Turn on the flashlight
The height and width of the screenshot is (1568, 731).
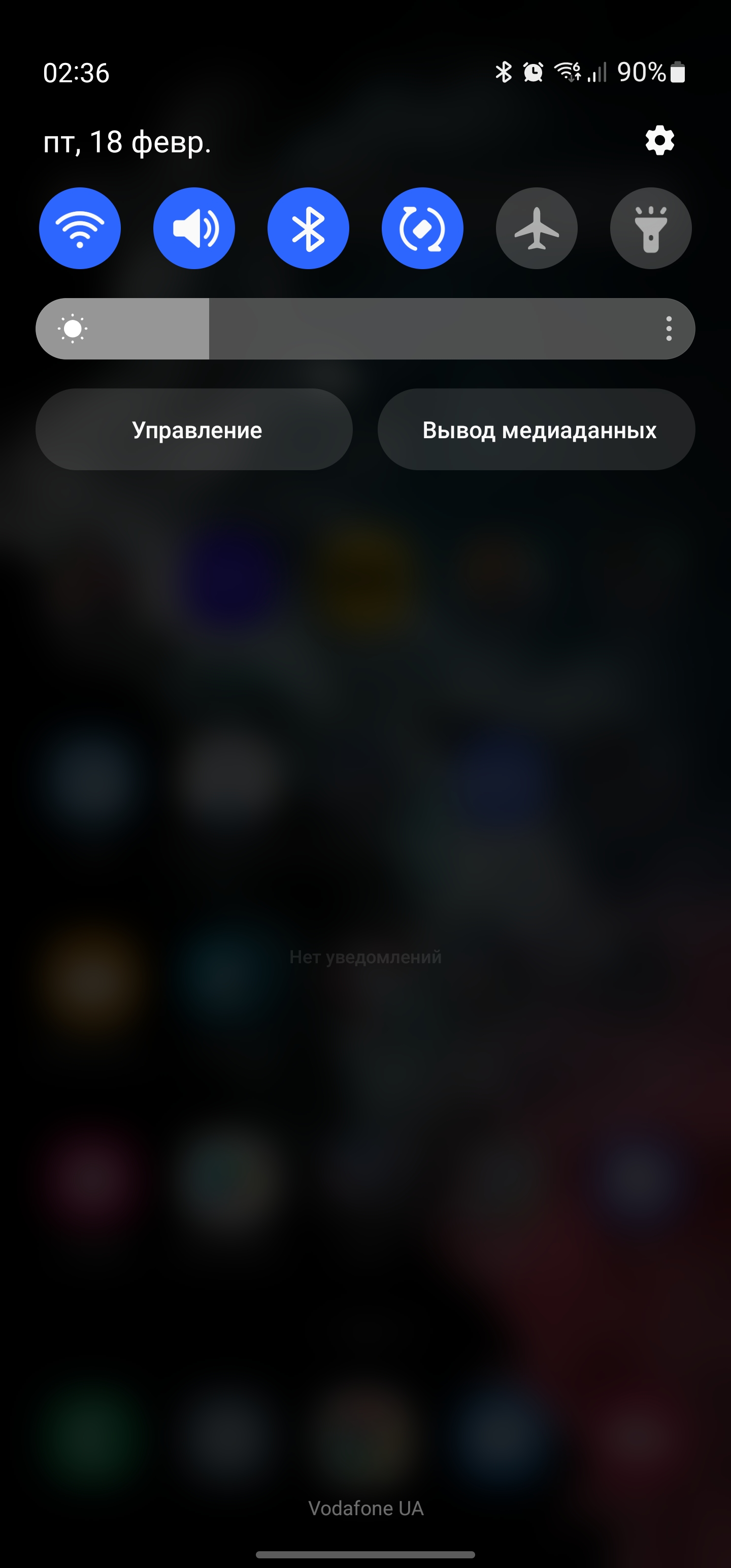[651, 228]
